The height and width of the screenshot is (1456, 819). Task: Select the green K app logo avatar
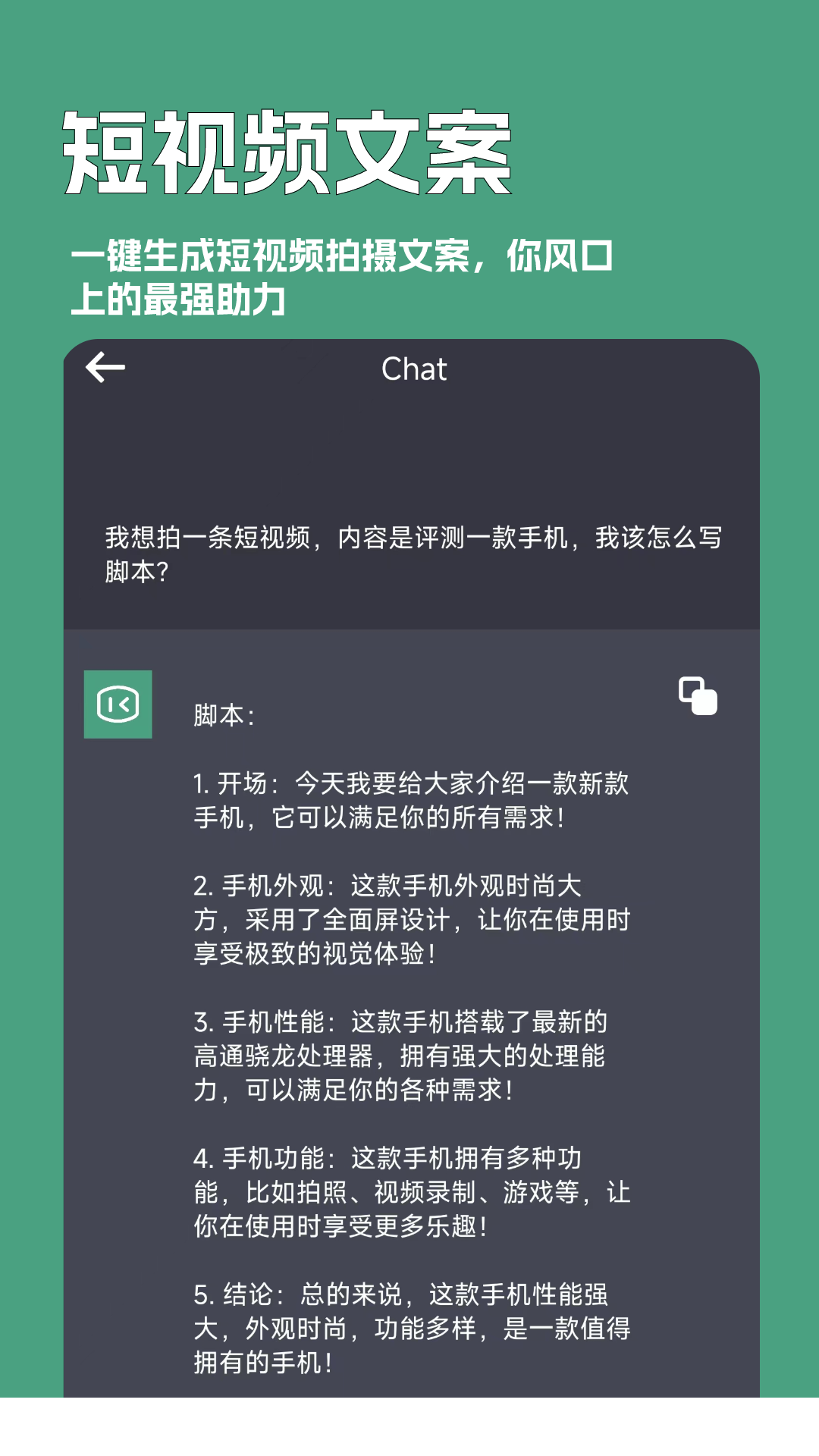119,704
